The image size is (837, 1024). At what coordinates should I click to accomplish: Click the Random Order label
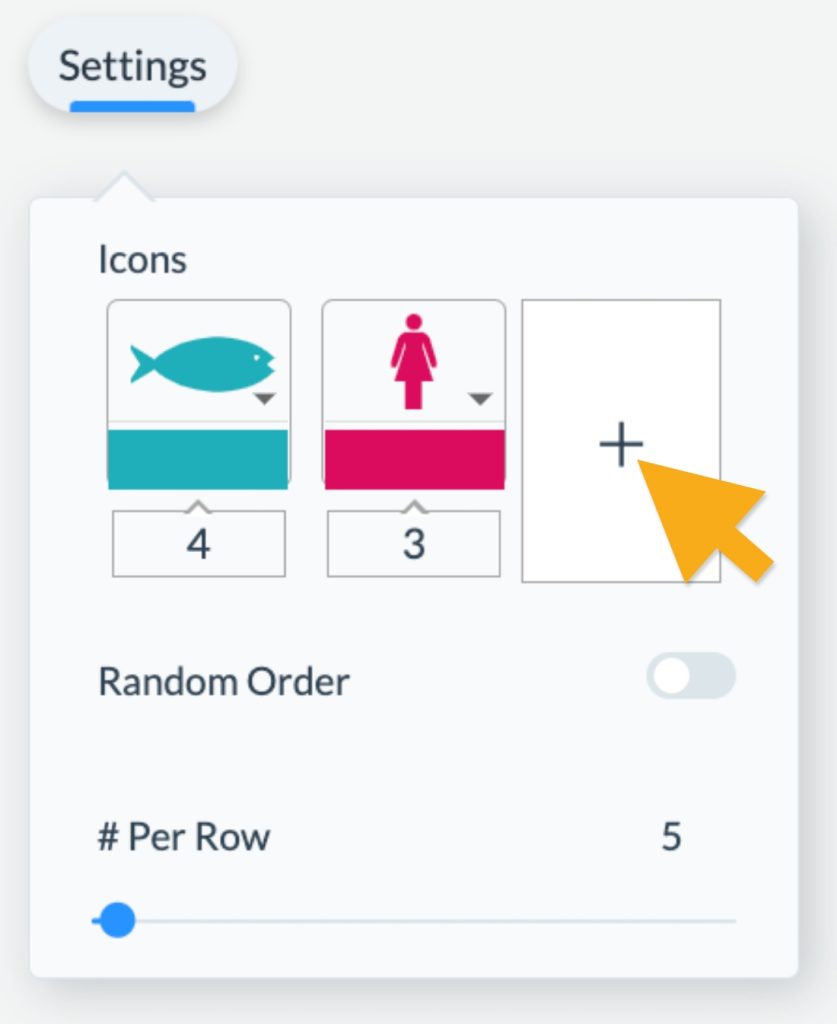coord(222,681)
